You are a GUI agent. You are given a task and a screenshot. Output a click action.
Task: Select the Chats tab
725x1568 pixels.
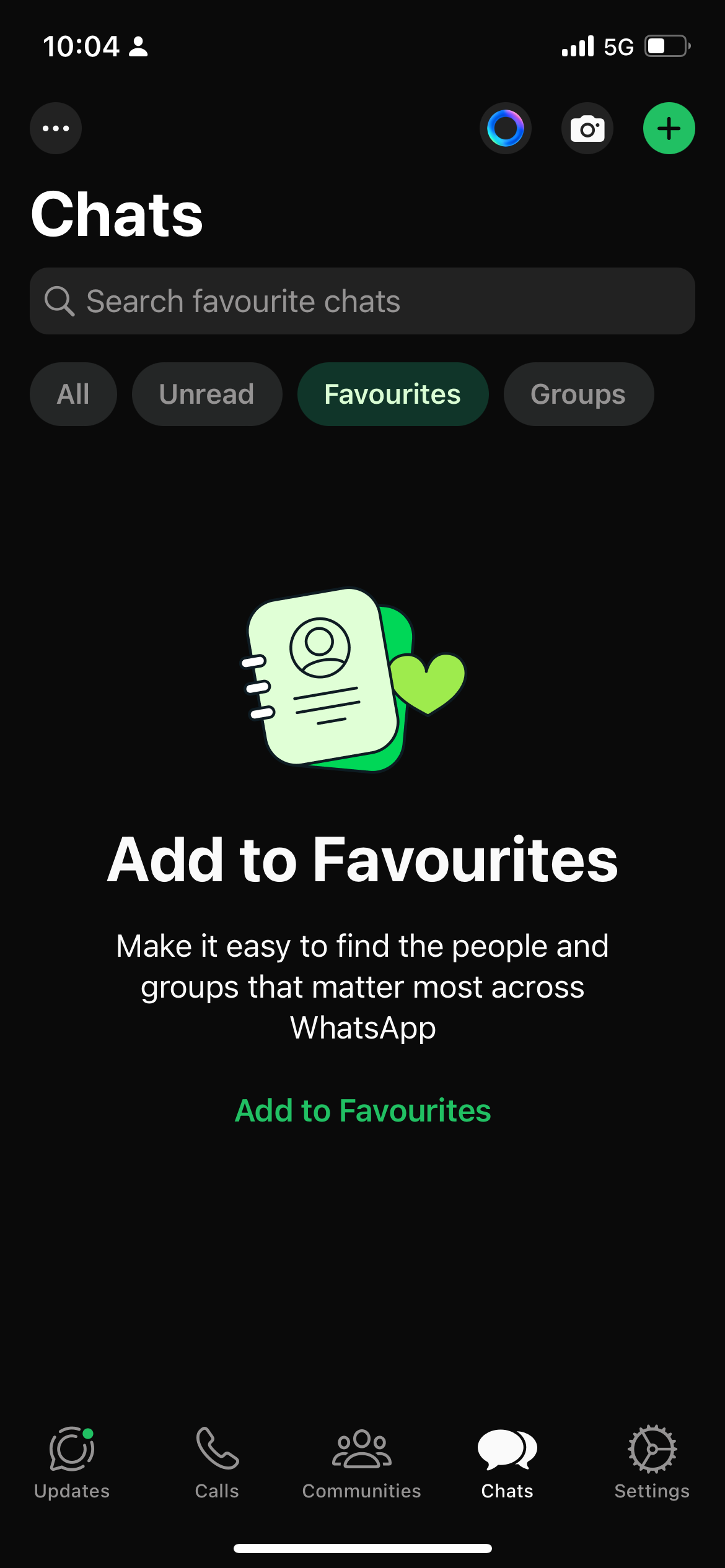[x=507, y=1461]
